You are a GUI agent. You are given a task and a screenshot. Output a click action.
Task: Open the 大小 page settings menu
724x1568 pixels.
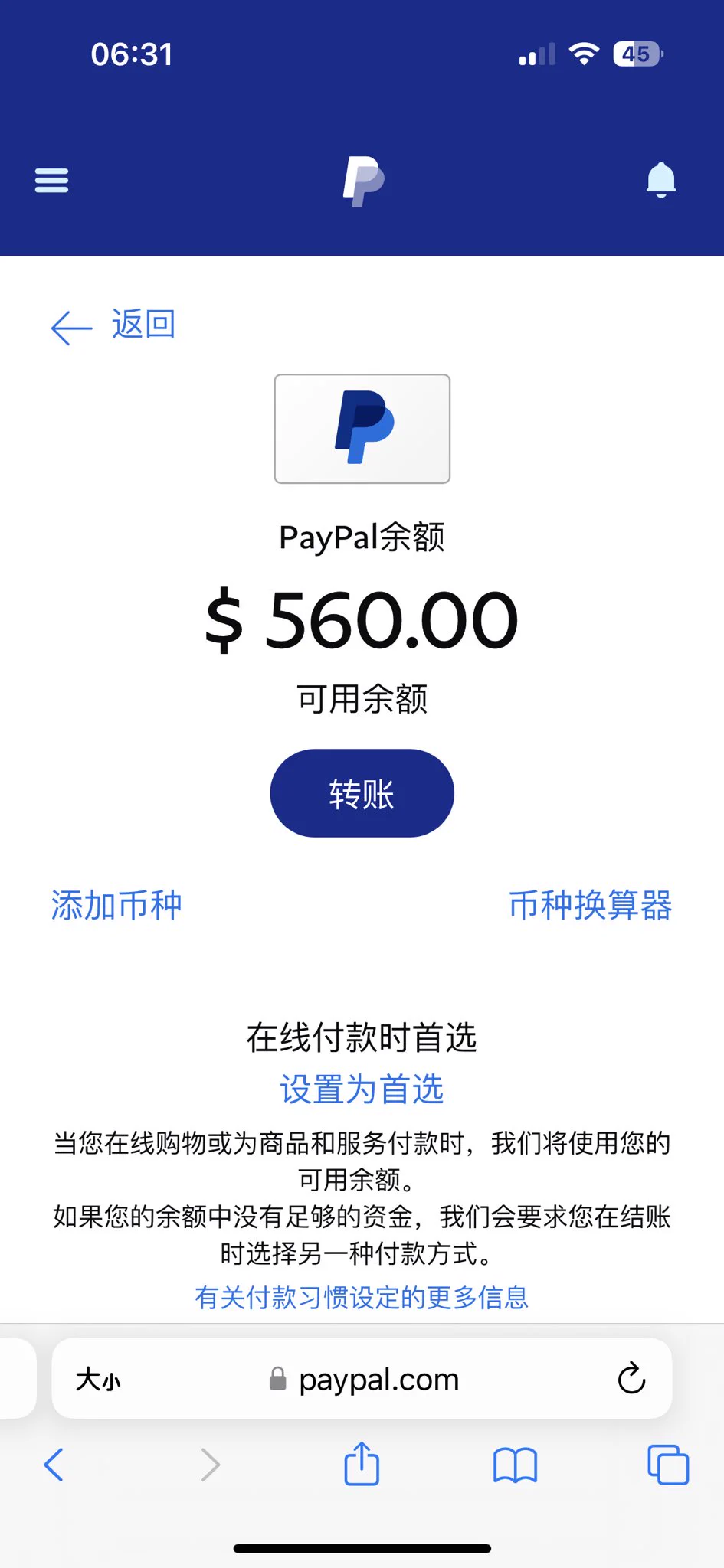point(98,1380)
